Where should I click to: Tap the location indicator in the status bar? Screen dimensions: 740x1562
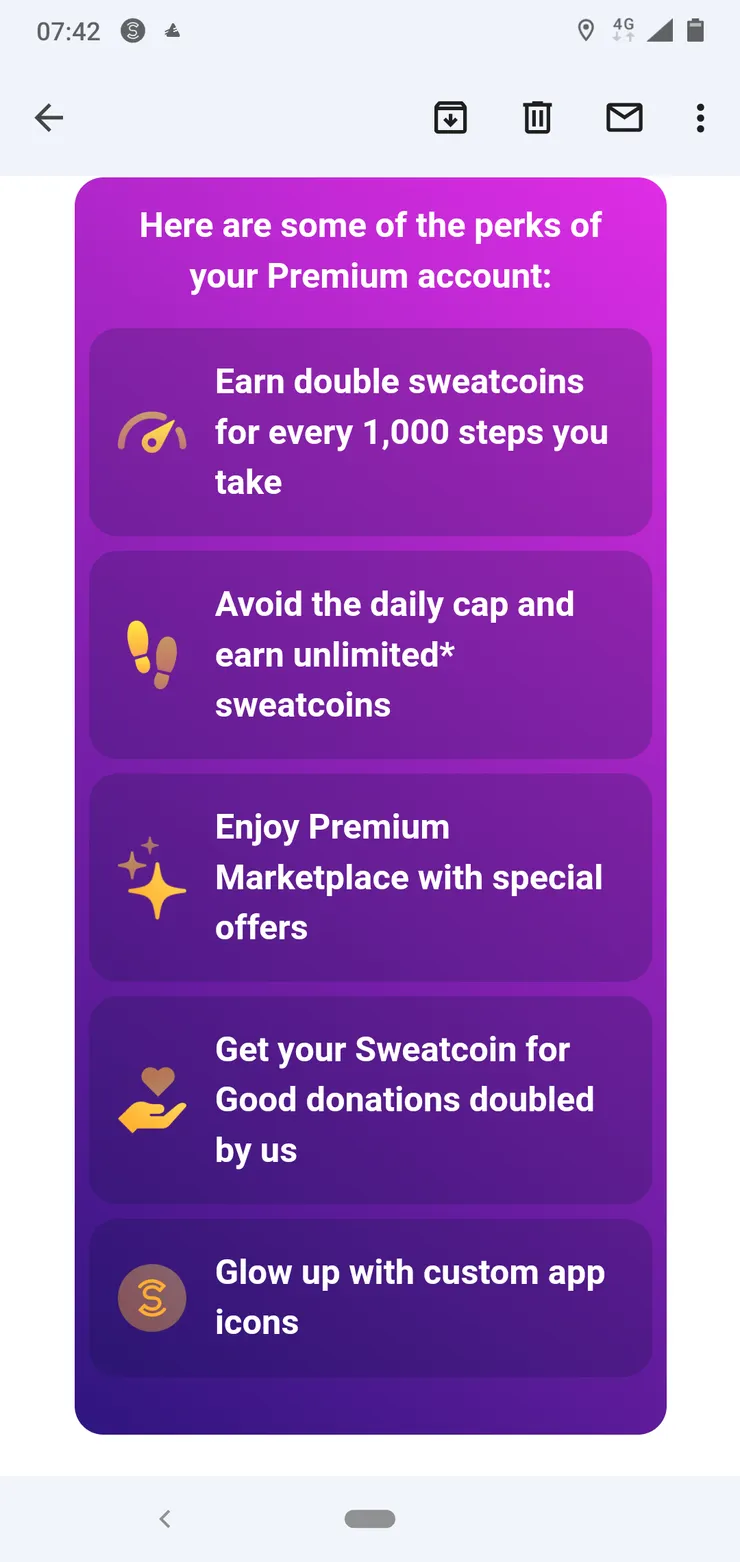(x=586, y=30)
